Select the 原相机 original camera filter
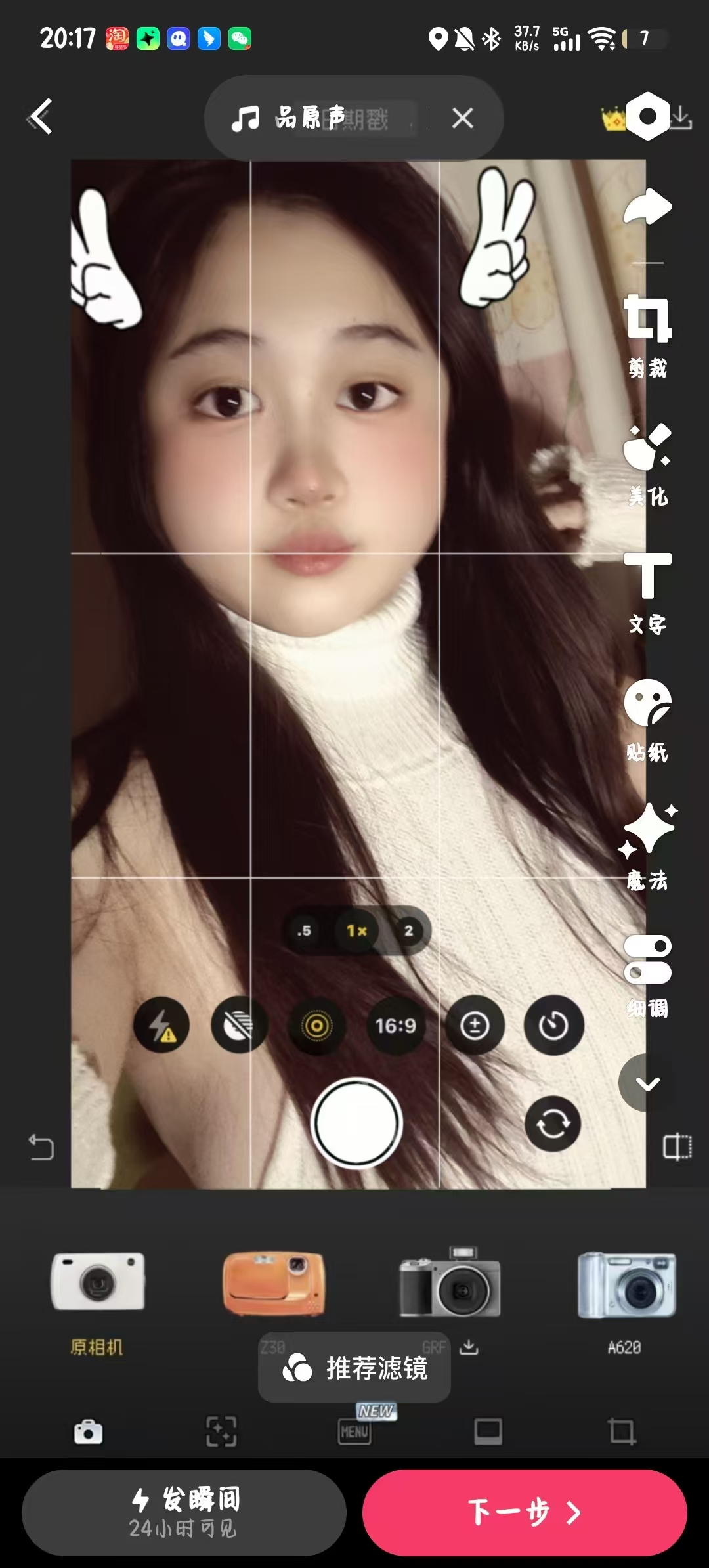Screen dimensions: 709x1568 pyautogui.click(x=97, y=1297)
